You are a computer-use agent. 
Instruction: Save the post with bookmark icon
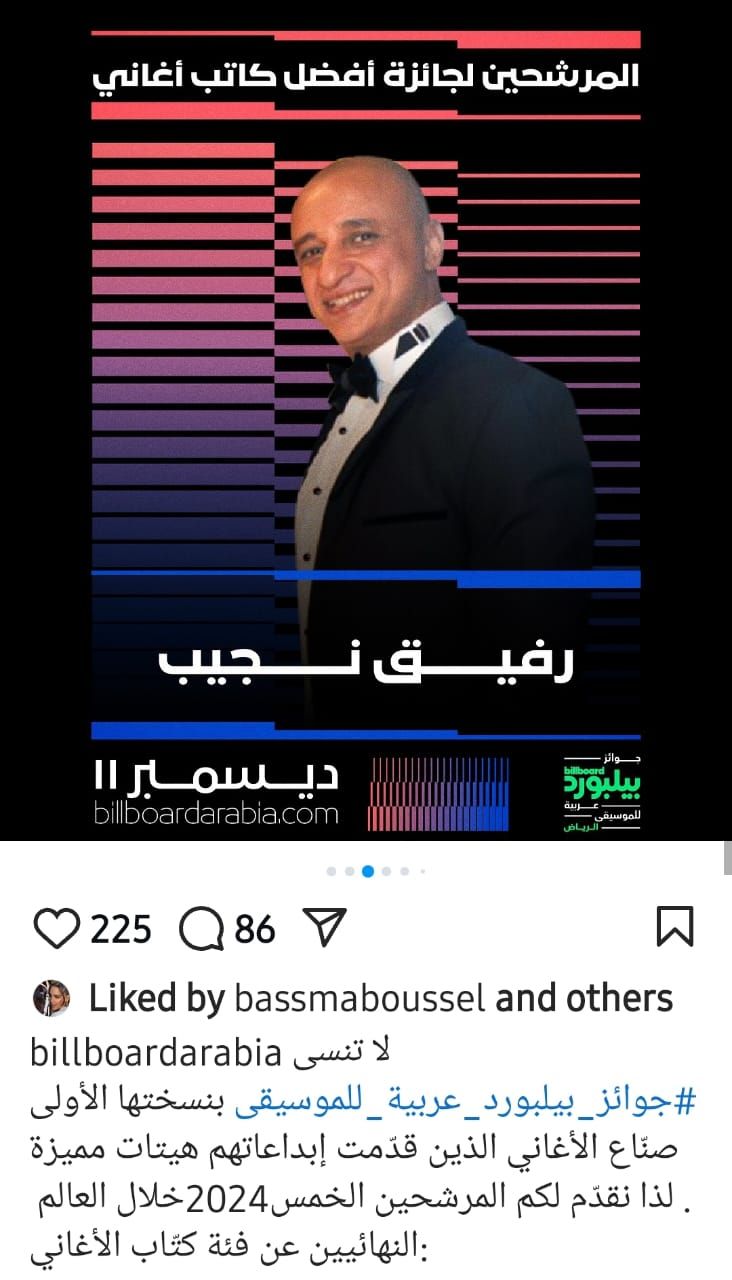click(x=675, y=927)
